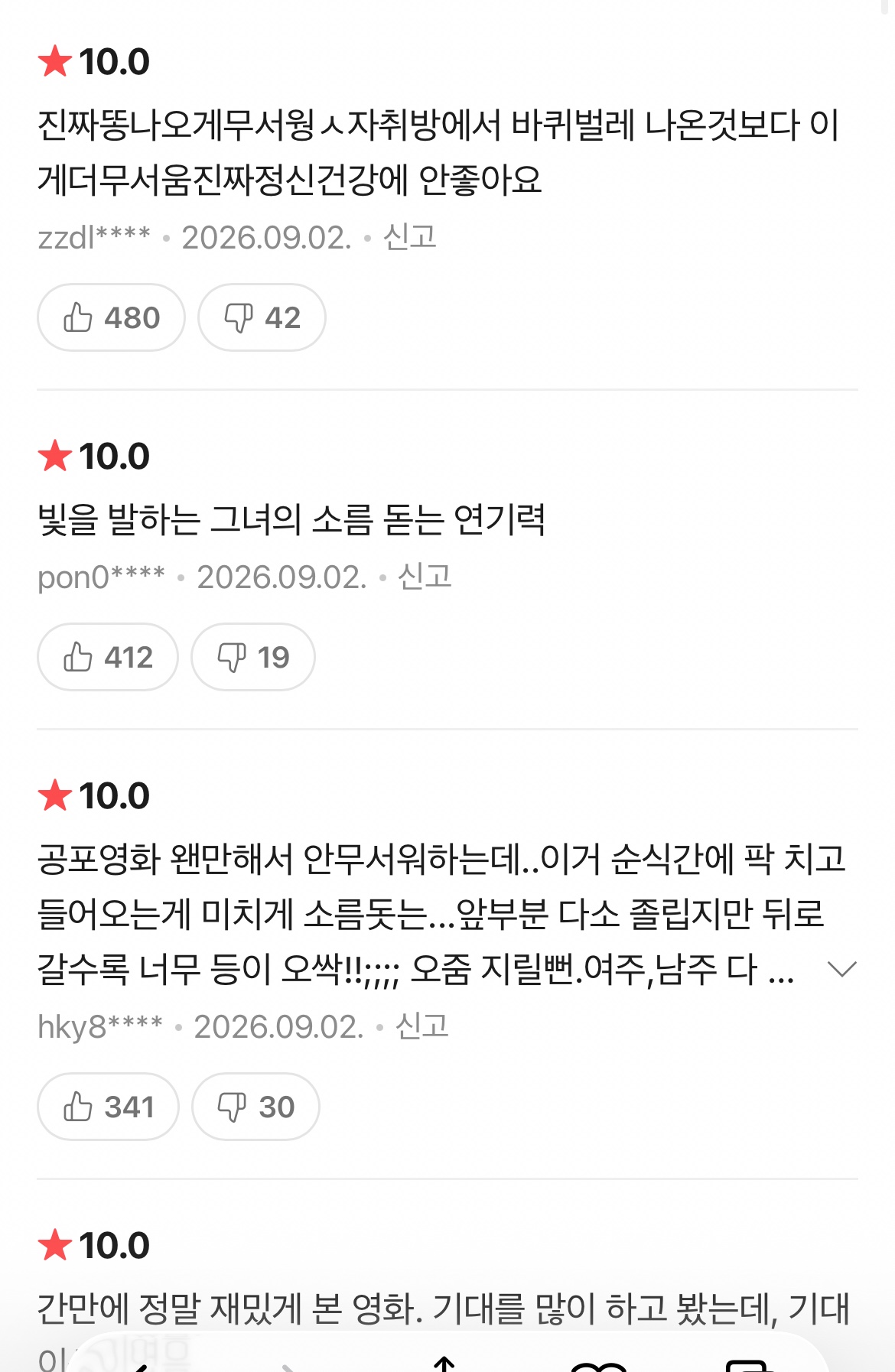Report the review by zzdl****

pos(410,237)
